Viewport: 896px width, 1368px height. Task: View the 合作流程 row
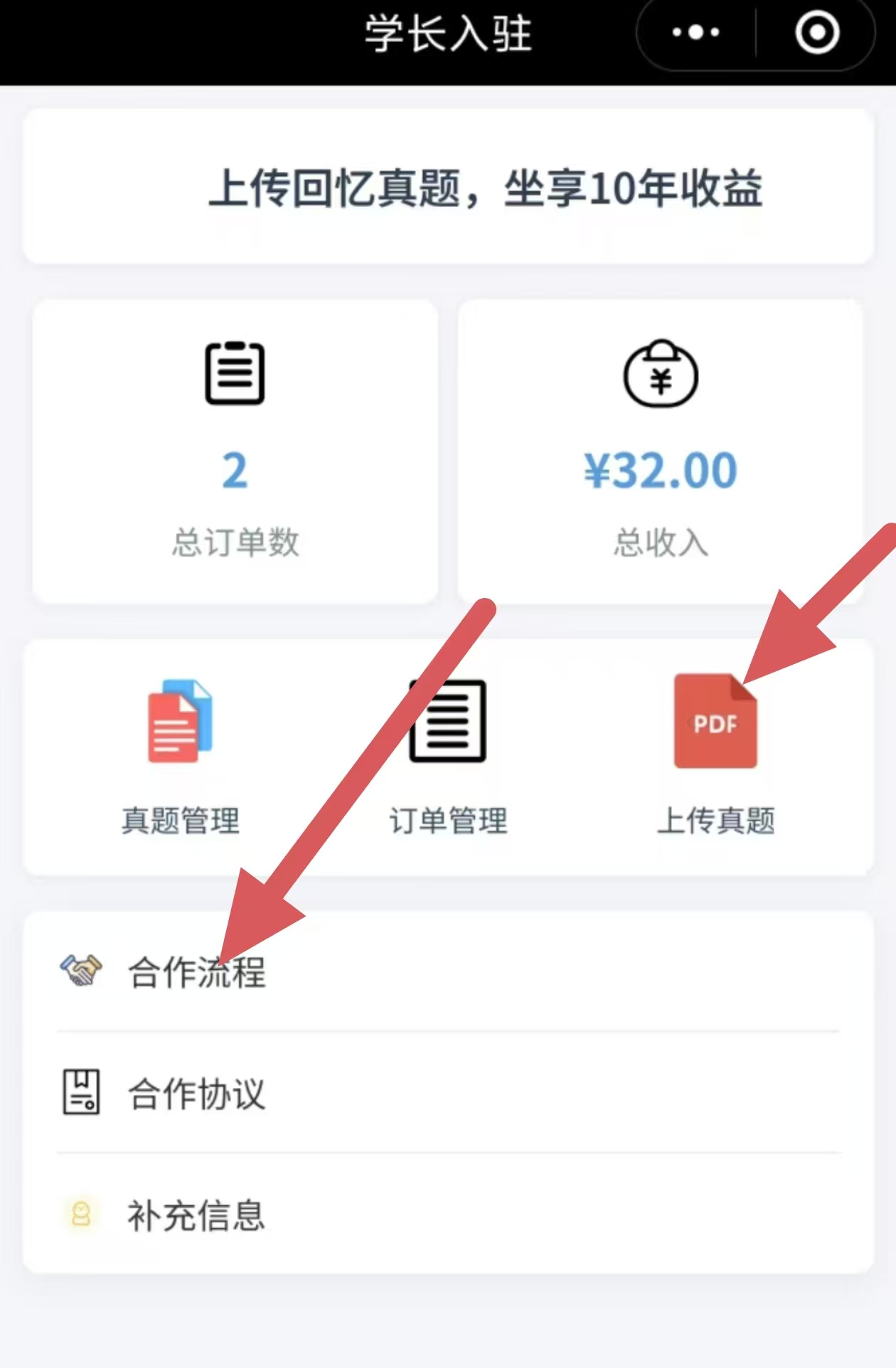click(448, 971)
